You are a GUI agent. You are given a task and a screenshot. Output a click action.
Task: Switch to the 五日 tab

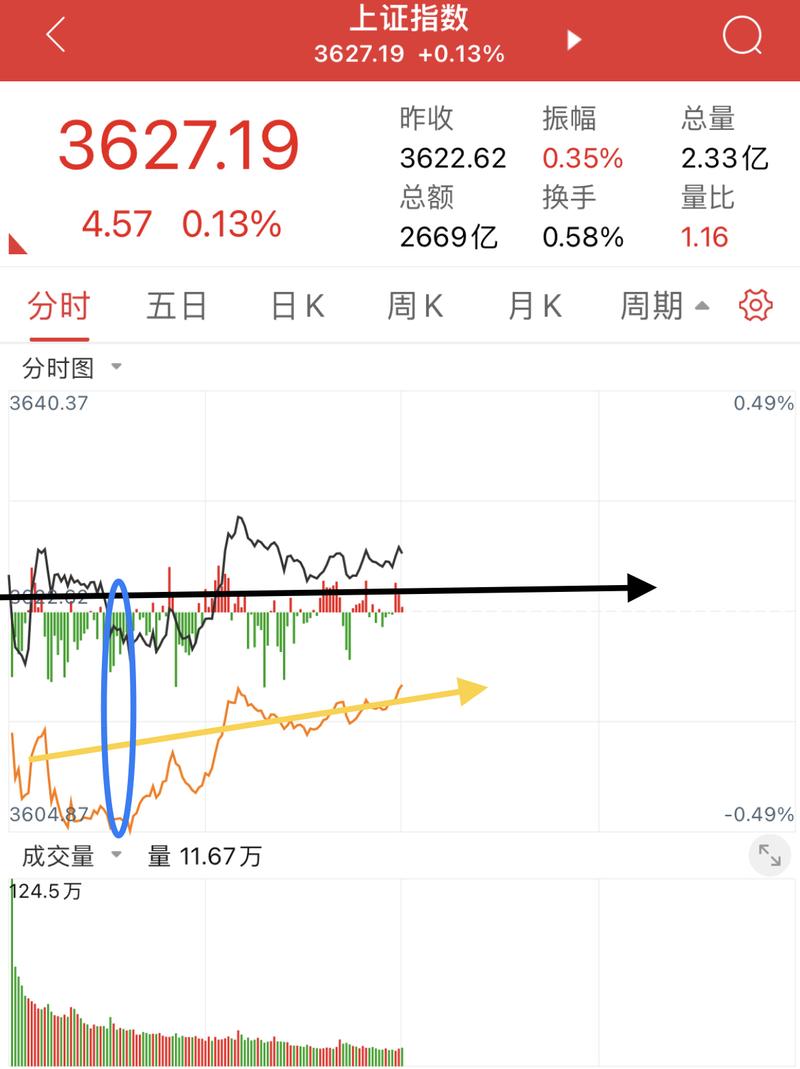[x=175, y=307]
